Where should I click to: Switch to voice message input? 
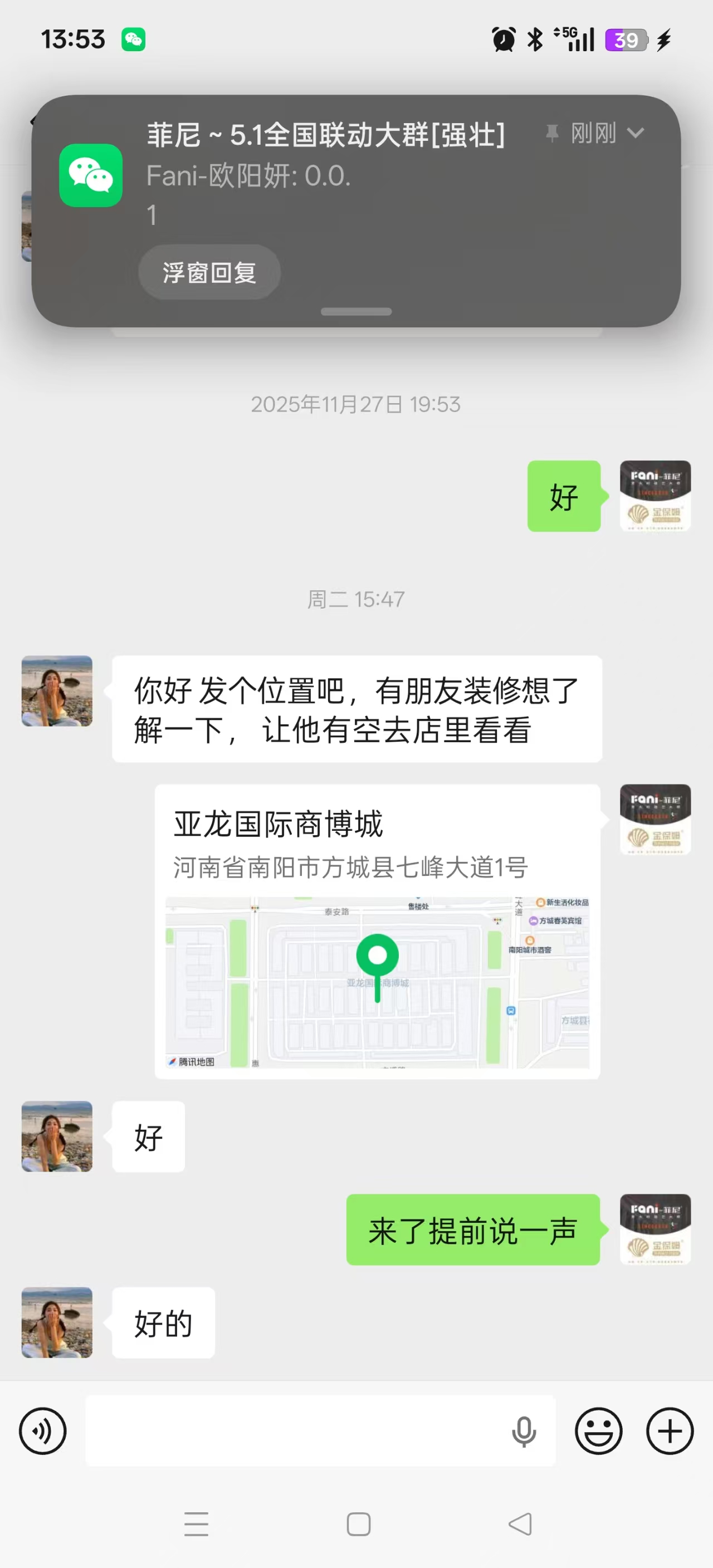(43, 1430)
